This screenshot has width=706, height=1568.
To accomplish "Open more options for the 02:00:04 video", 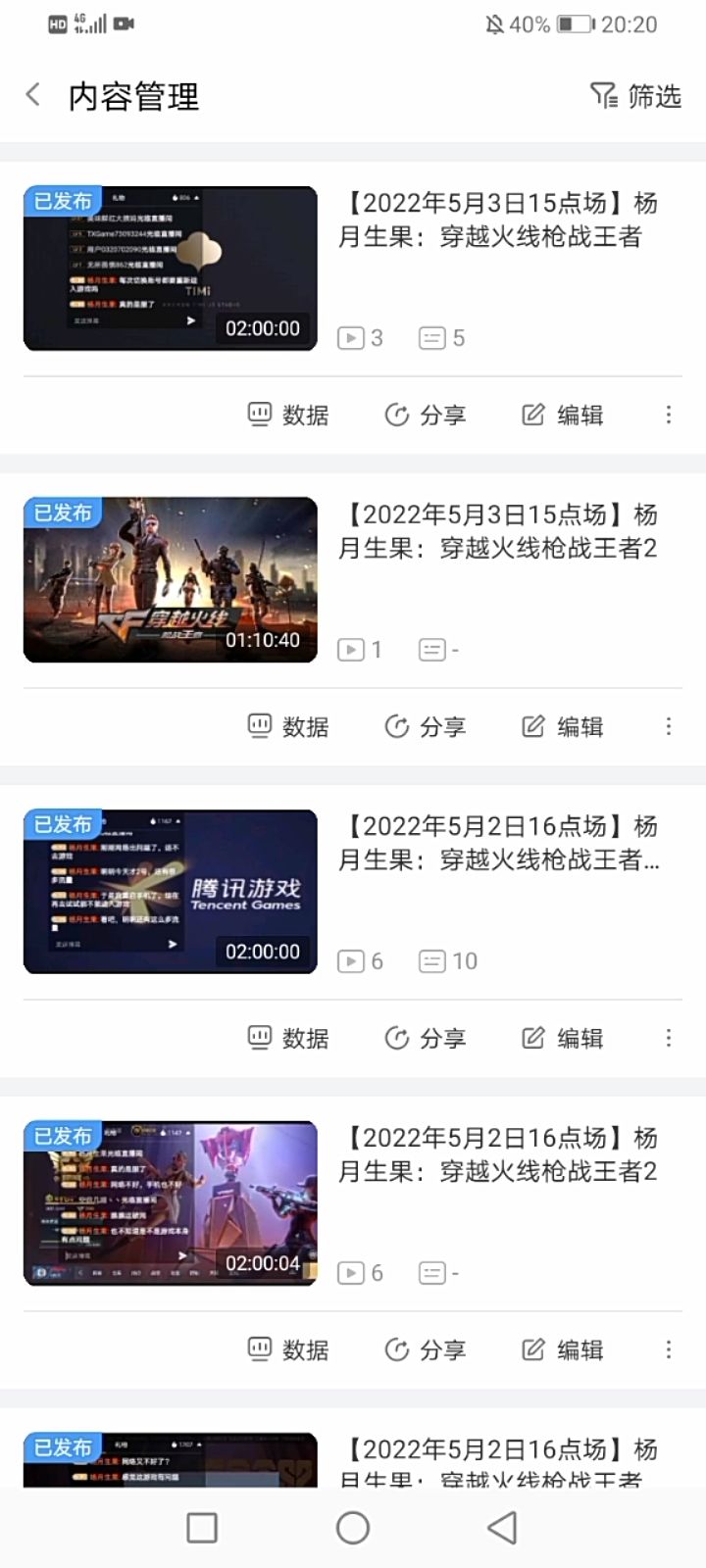I will (669, 1349).
